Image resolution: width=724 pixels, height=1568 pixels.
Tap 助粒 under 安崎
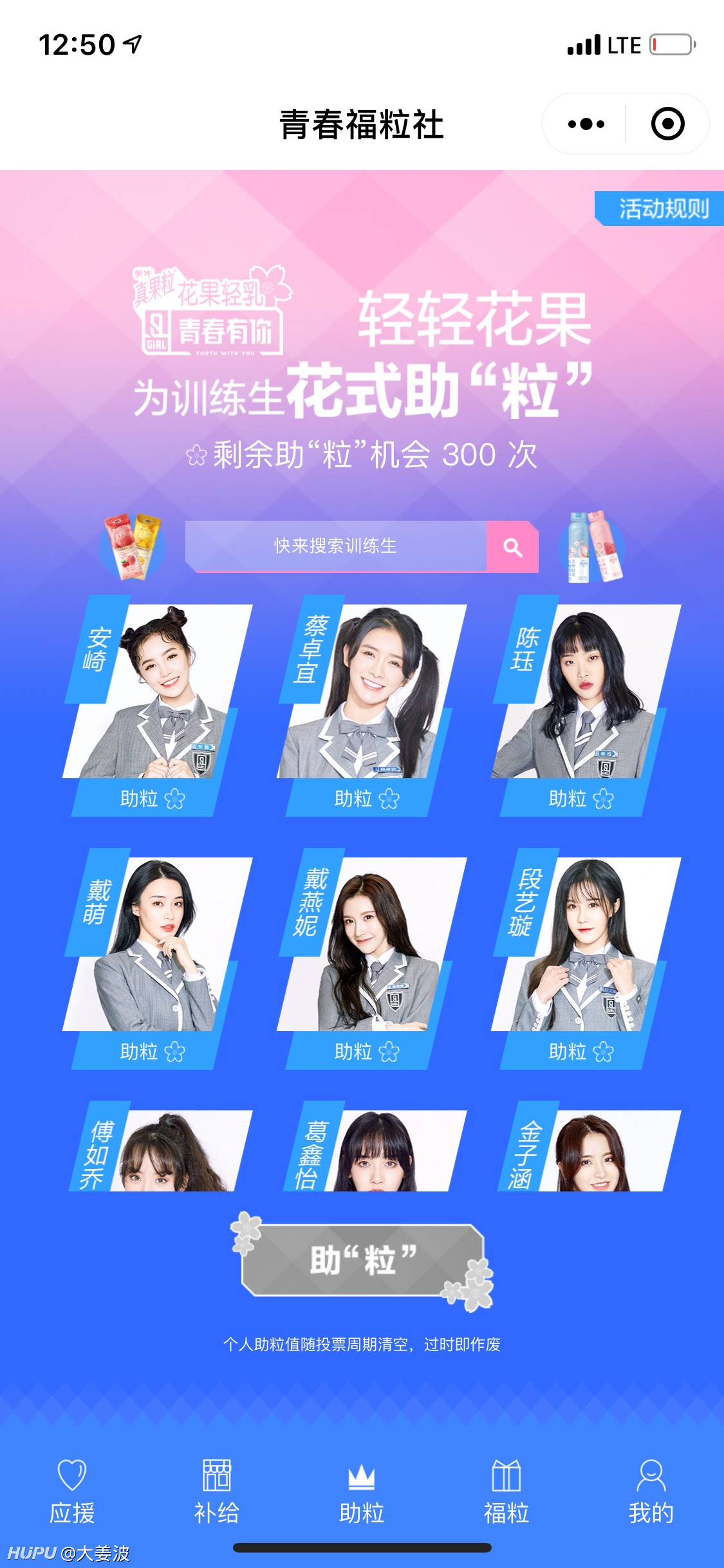click(x=152, y=799)
